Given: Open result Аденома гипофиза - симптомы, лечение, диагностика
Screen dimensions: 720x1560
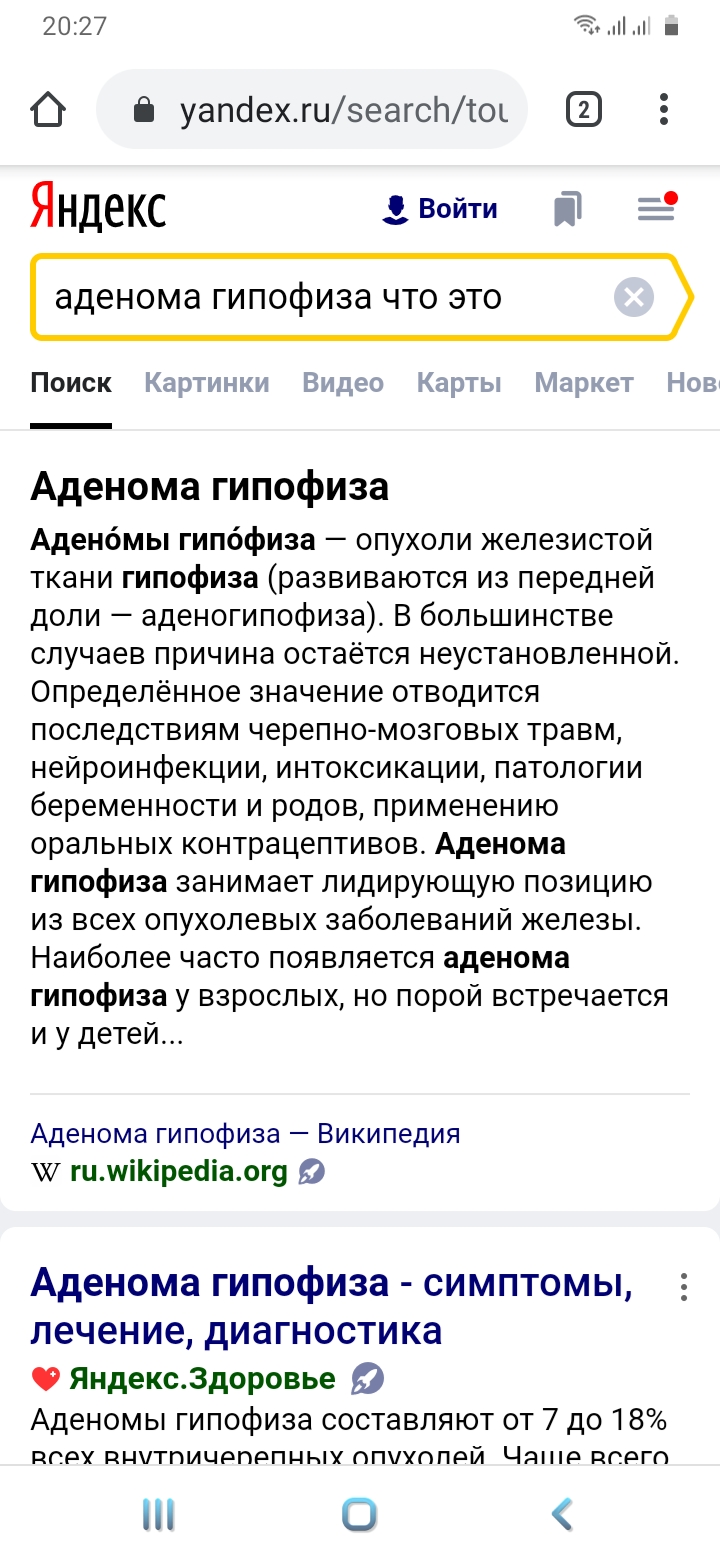Looking at the screenshot, I should (330, 1306).
